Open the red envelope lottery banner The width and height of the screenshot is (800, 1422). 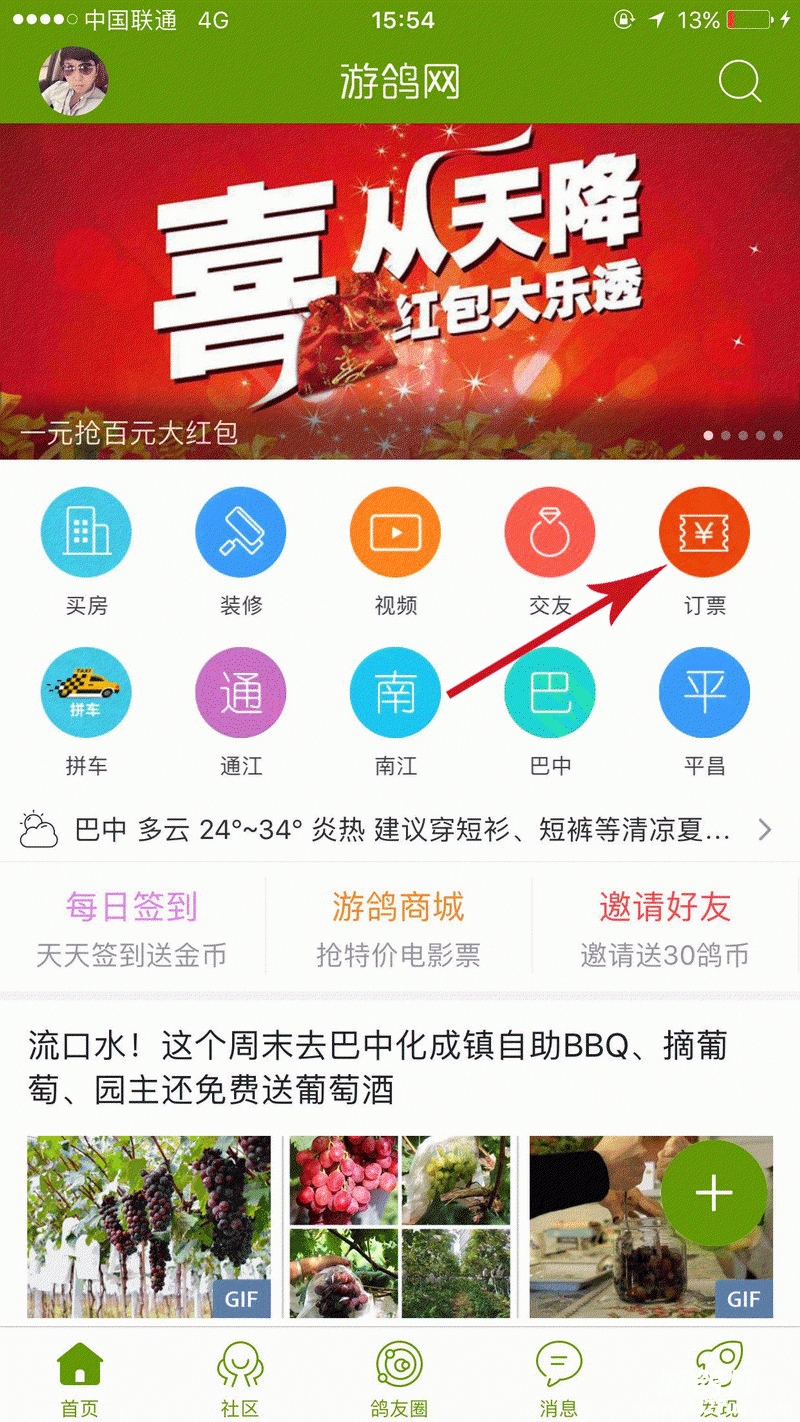click(400, 290)
